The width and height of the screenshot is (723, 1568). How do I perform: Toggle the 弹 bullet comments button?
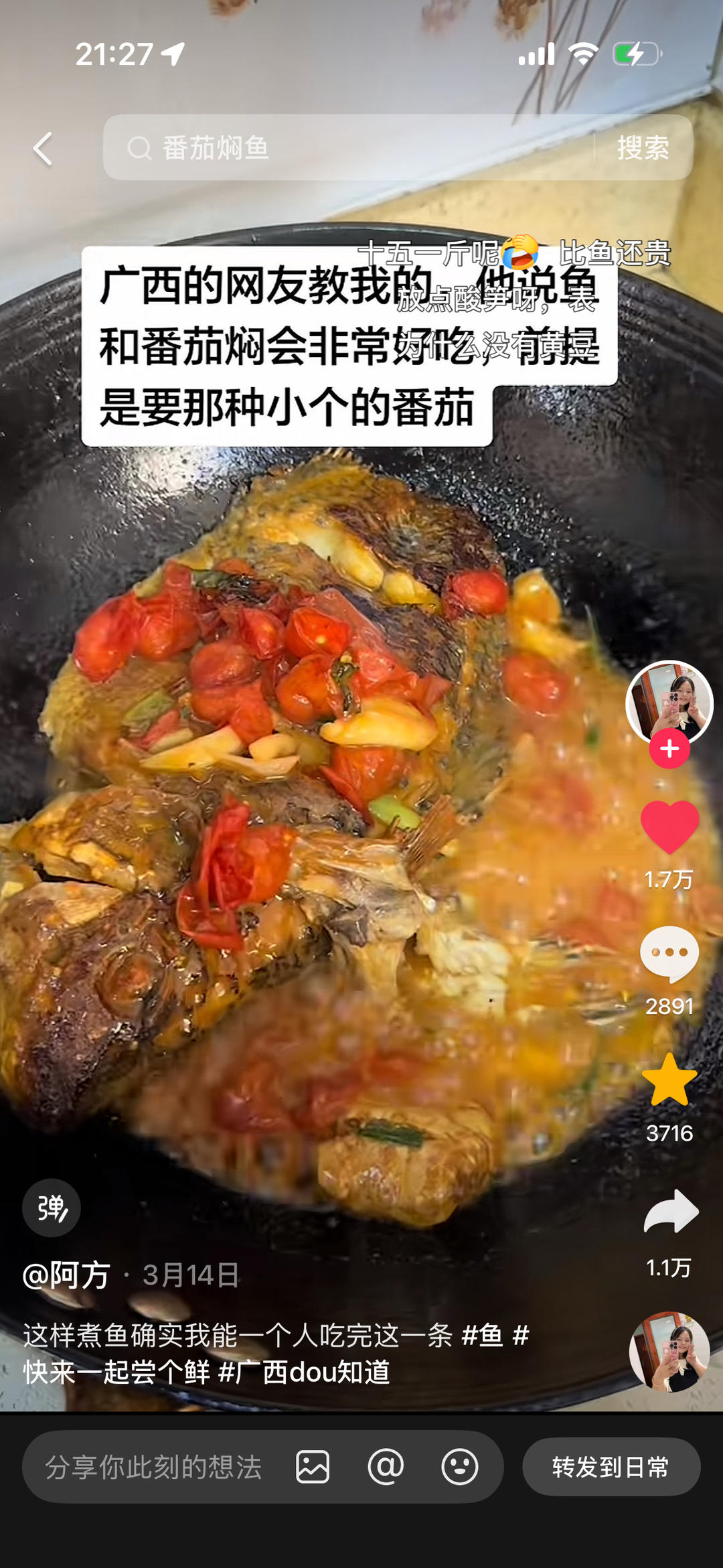point(52,1207)
